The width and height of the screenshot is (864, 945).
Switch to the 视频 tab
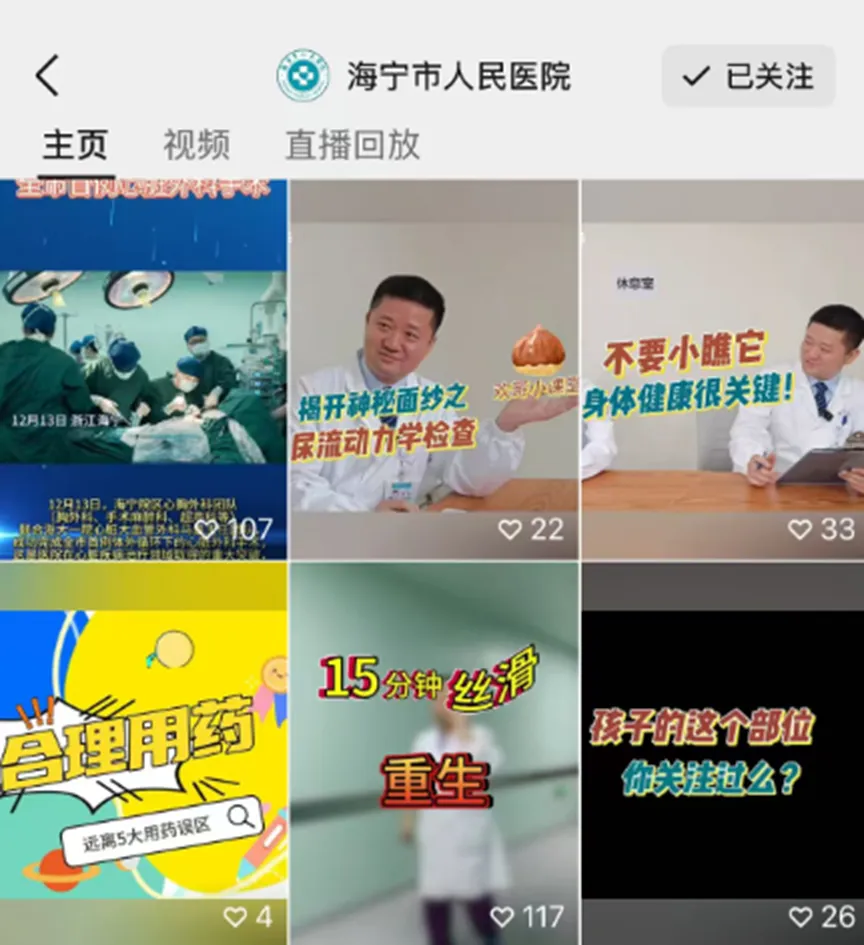(x=197, y=144)
